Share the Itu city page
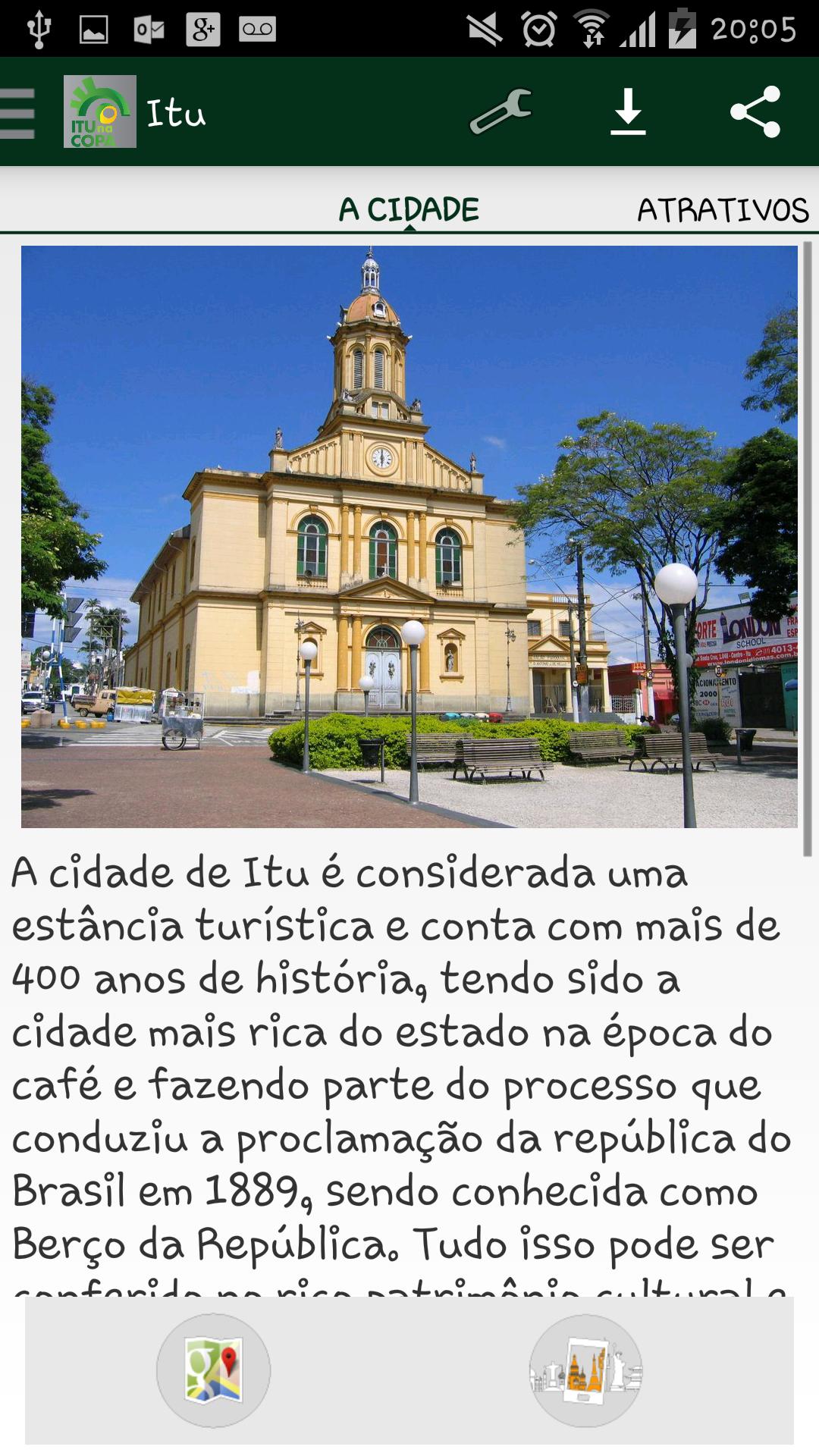This screenshot has width=819, height=1456. 755,111
